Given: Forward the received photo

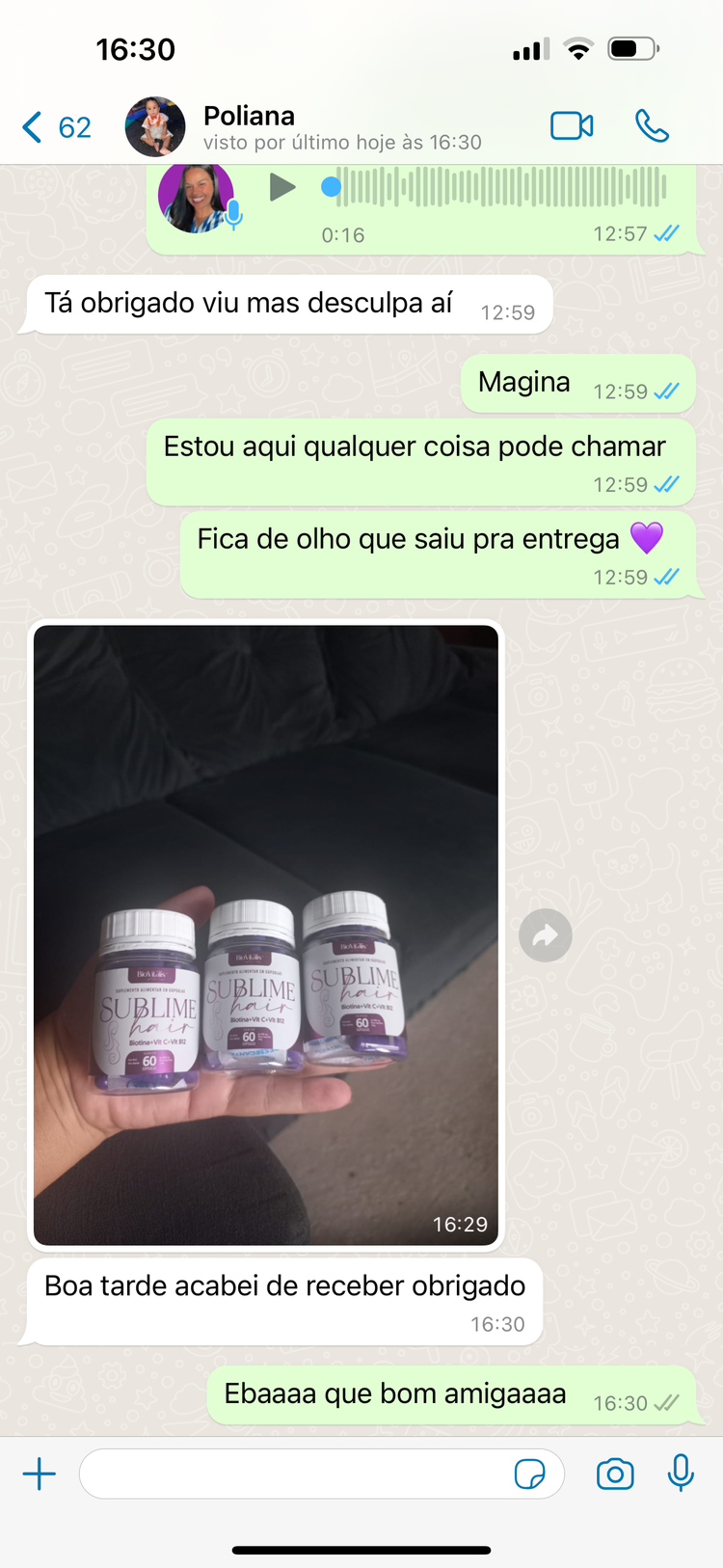Looking at the screenshot, I should pyautogui.click(x=545, y=935).
